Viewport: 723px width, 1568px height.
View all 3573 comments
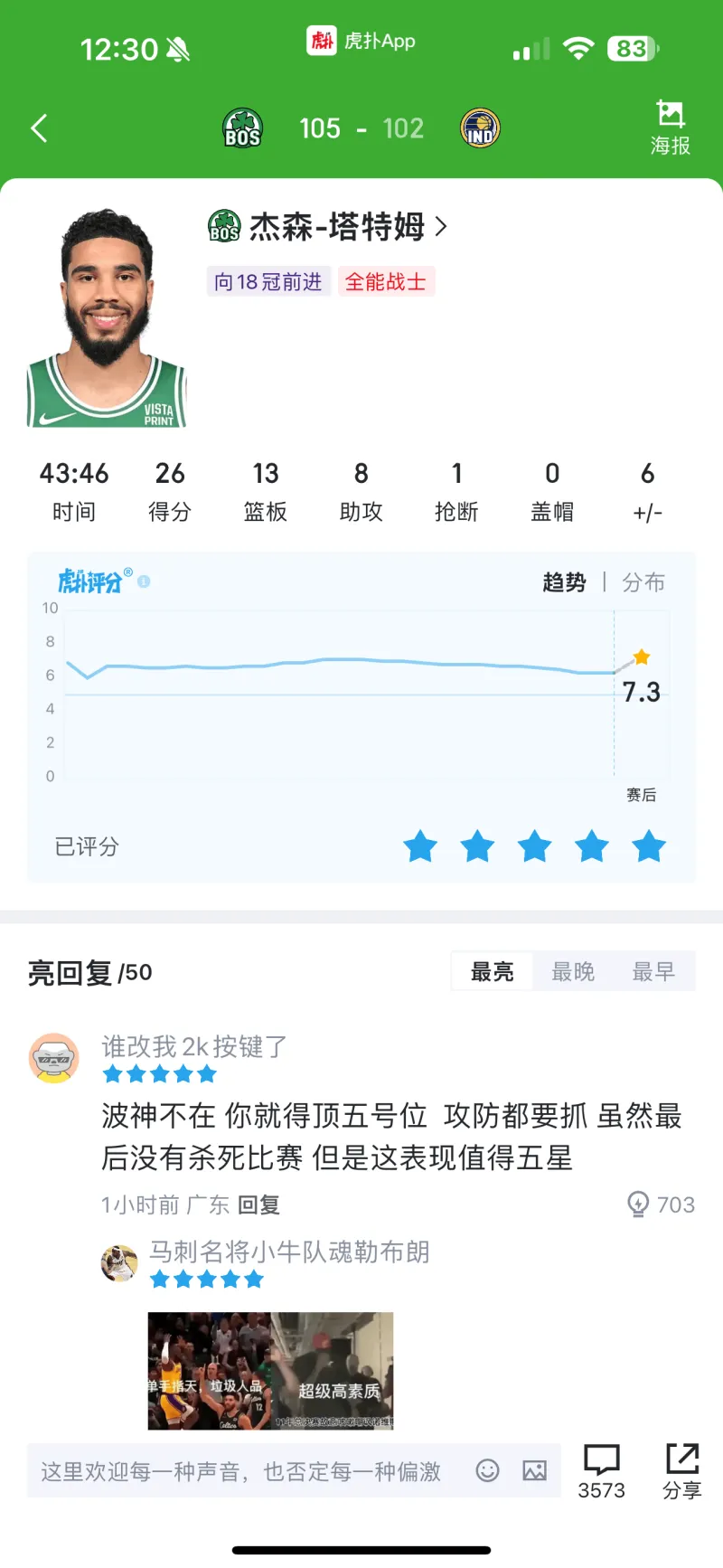[x=601, y=1471]
